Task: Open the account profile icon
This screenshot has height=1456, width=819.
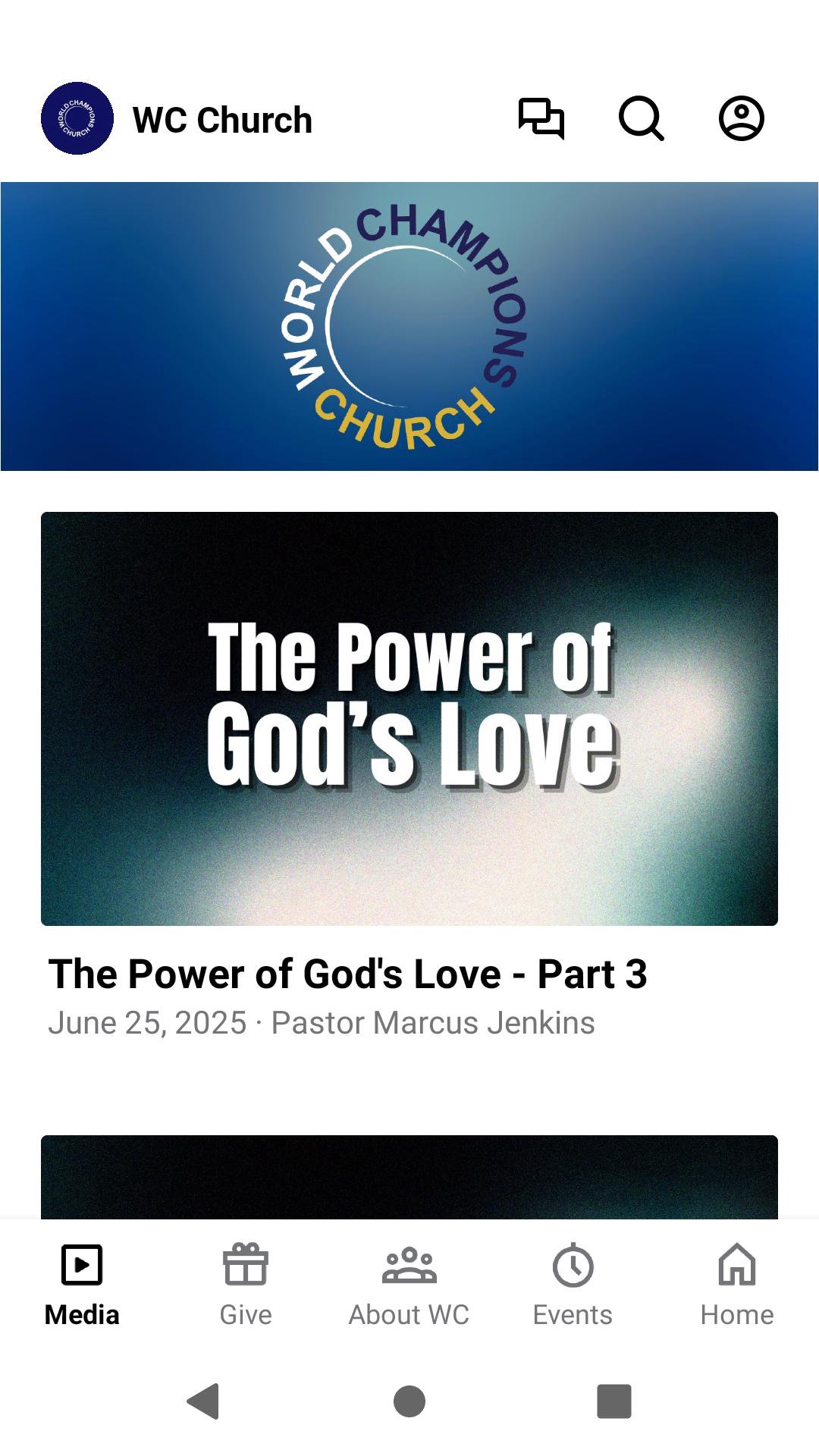Action: click(x=741, y=119)
